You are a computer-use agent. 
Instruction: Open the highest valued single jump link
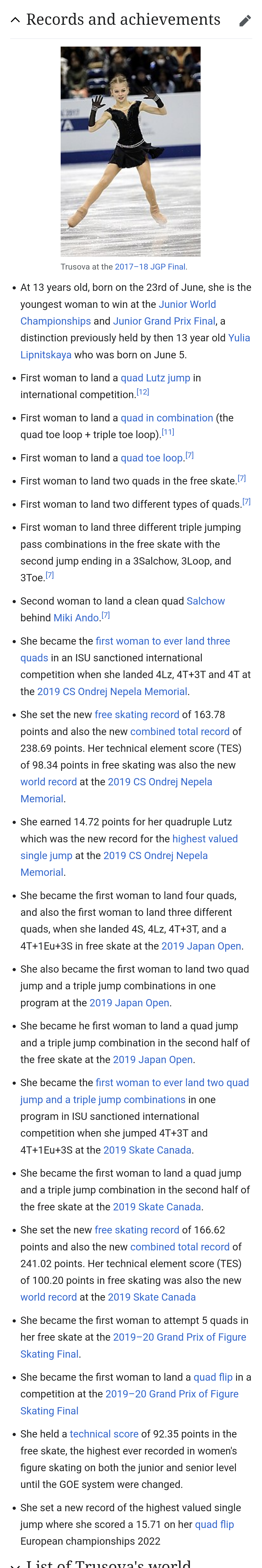point(205,839)
